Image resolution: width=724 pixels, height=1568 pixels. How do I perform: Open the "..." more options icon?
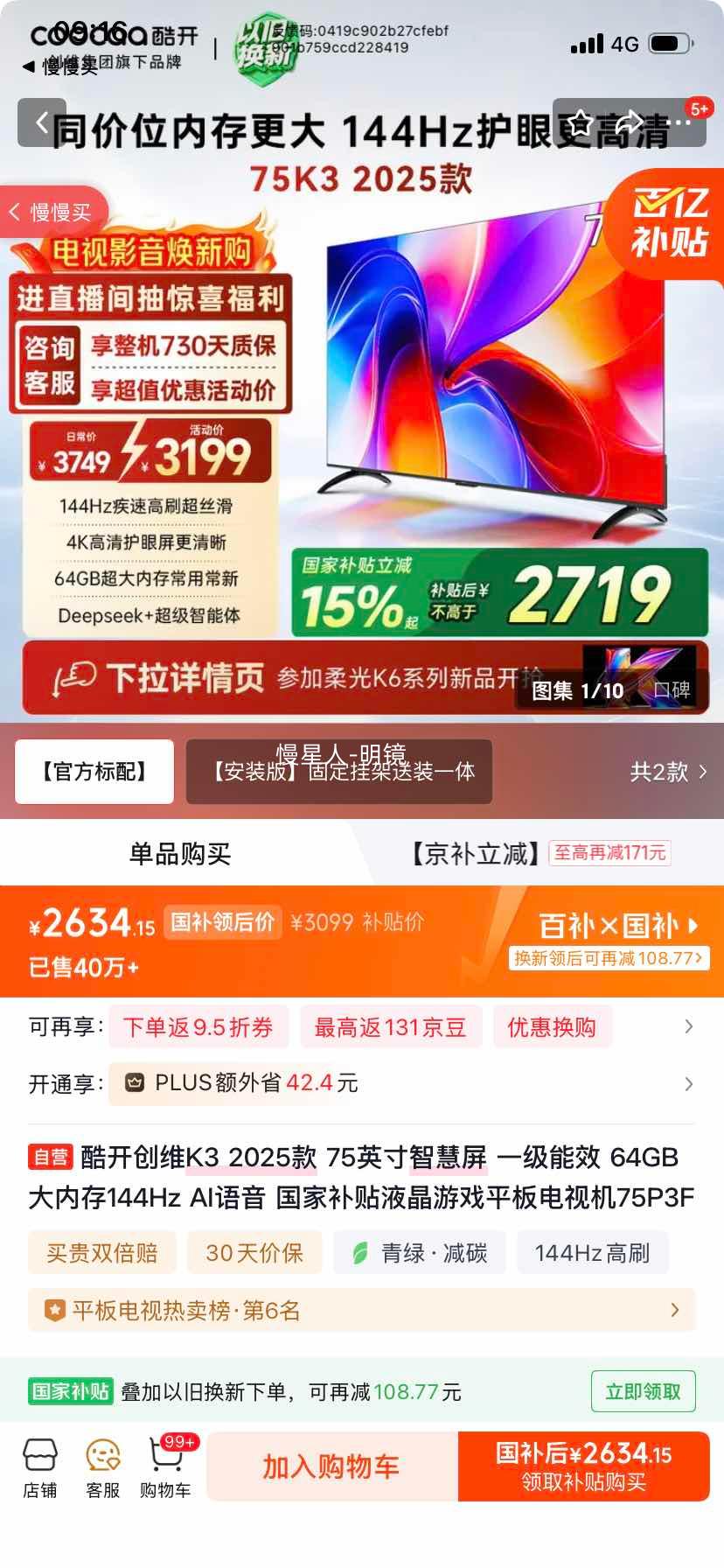[683, 122]
